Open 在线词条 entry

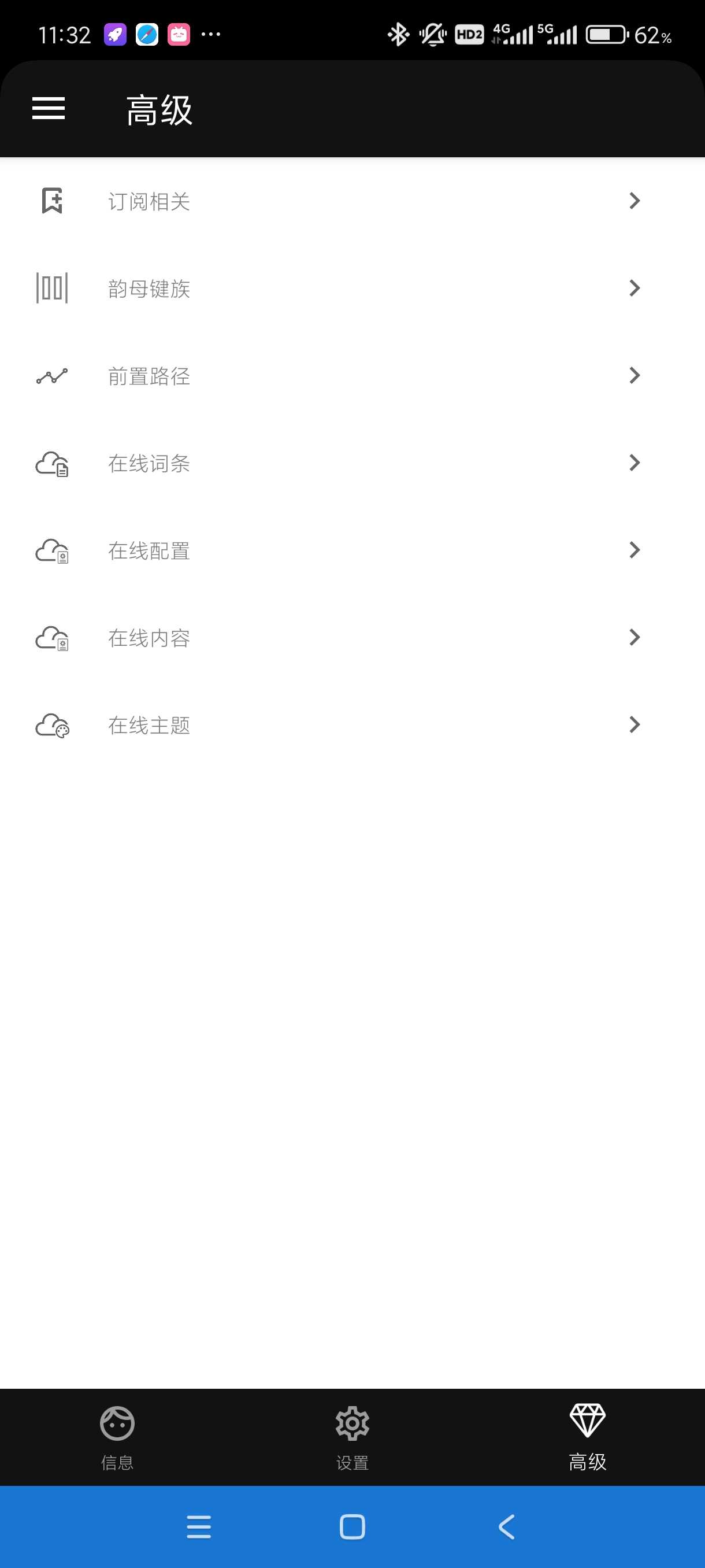[352, 463]
